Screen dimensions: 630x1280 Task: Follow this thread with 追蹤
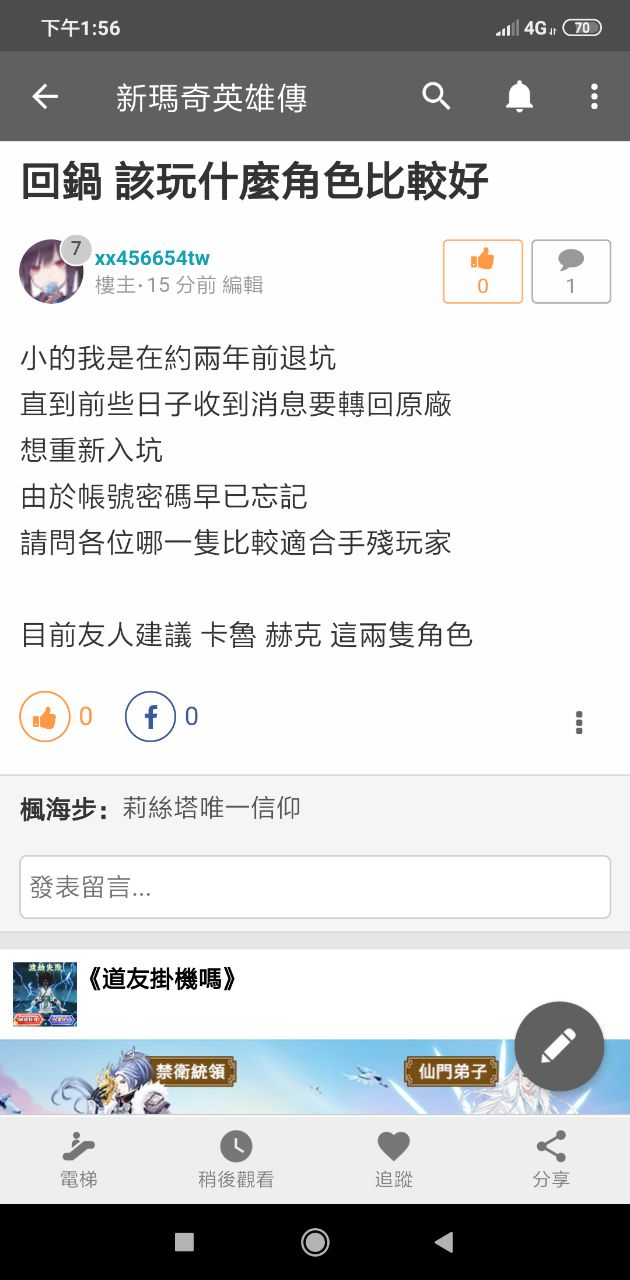click(x=394, y=1160)
